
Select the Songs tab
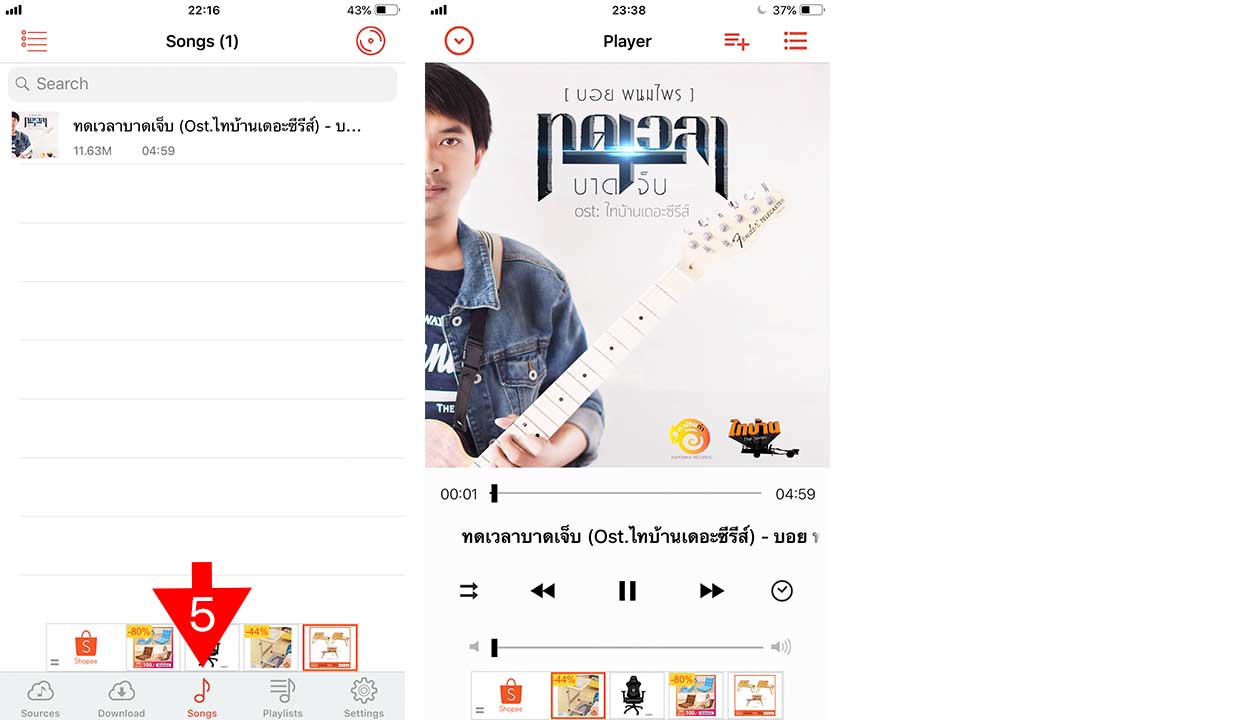click(x=202, y=697)
